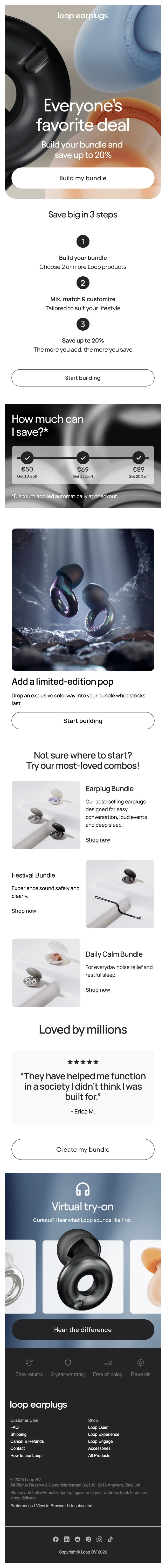Open the FAQ link

(x=15, y=1427)
